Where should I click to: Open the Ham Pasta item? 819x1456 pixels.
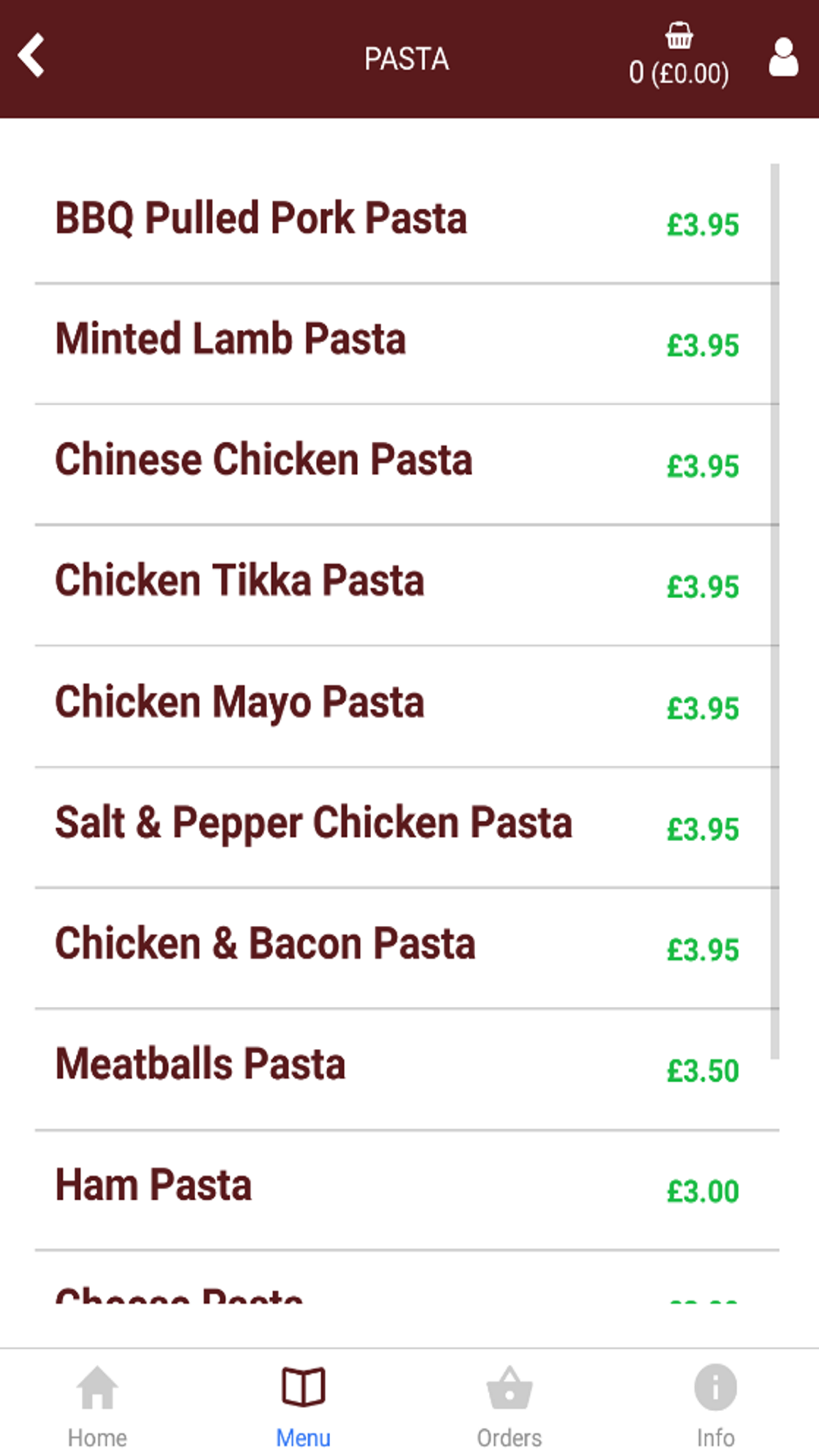click(406, 1190)
